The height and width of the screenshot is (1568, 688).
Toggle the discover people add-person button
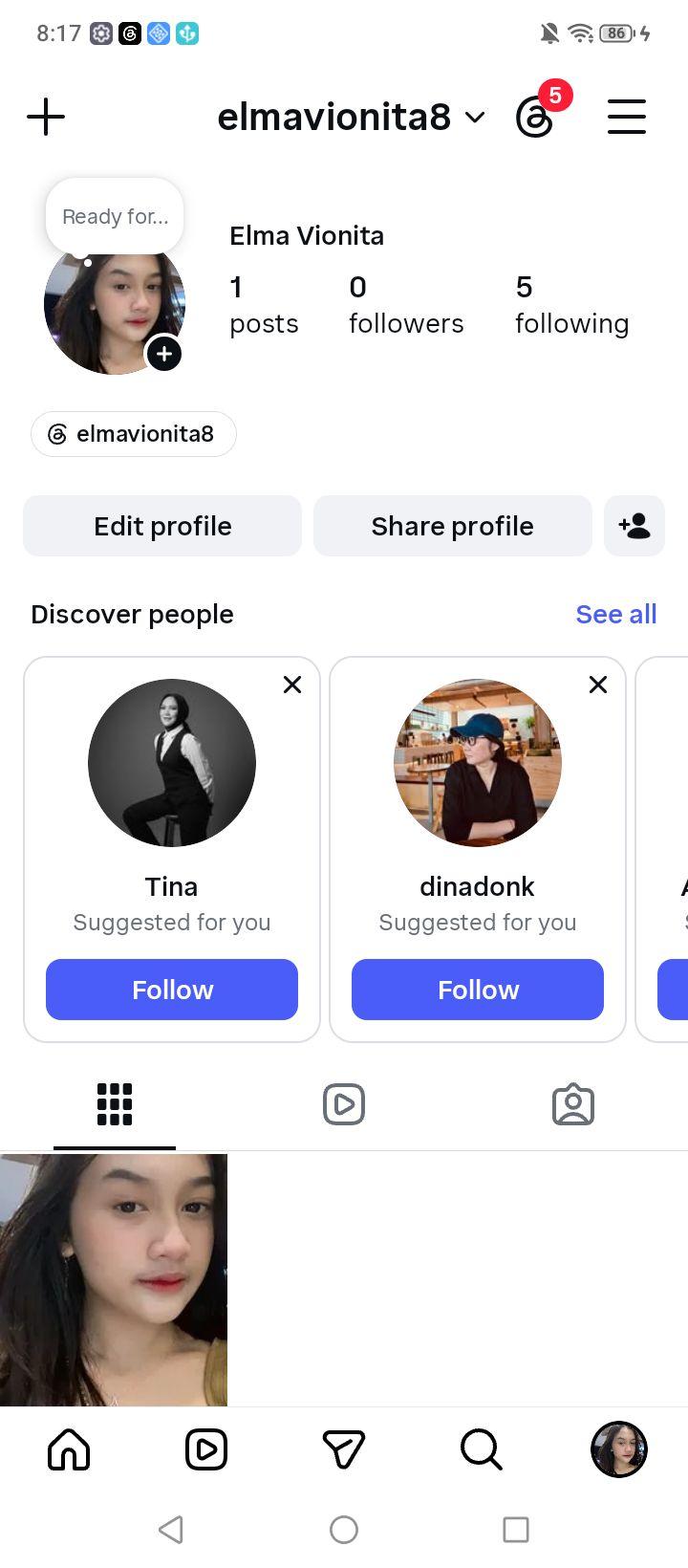(x=634, y=526)
